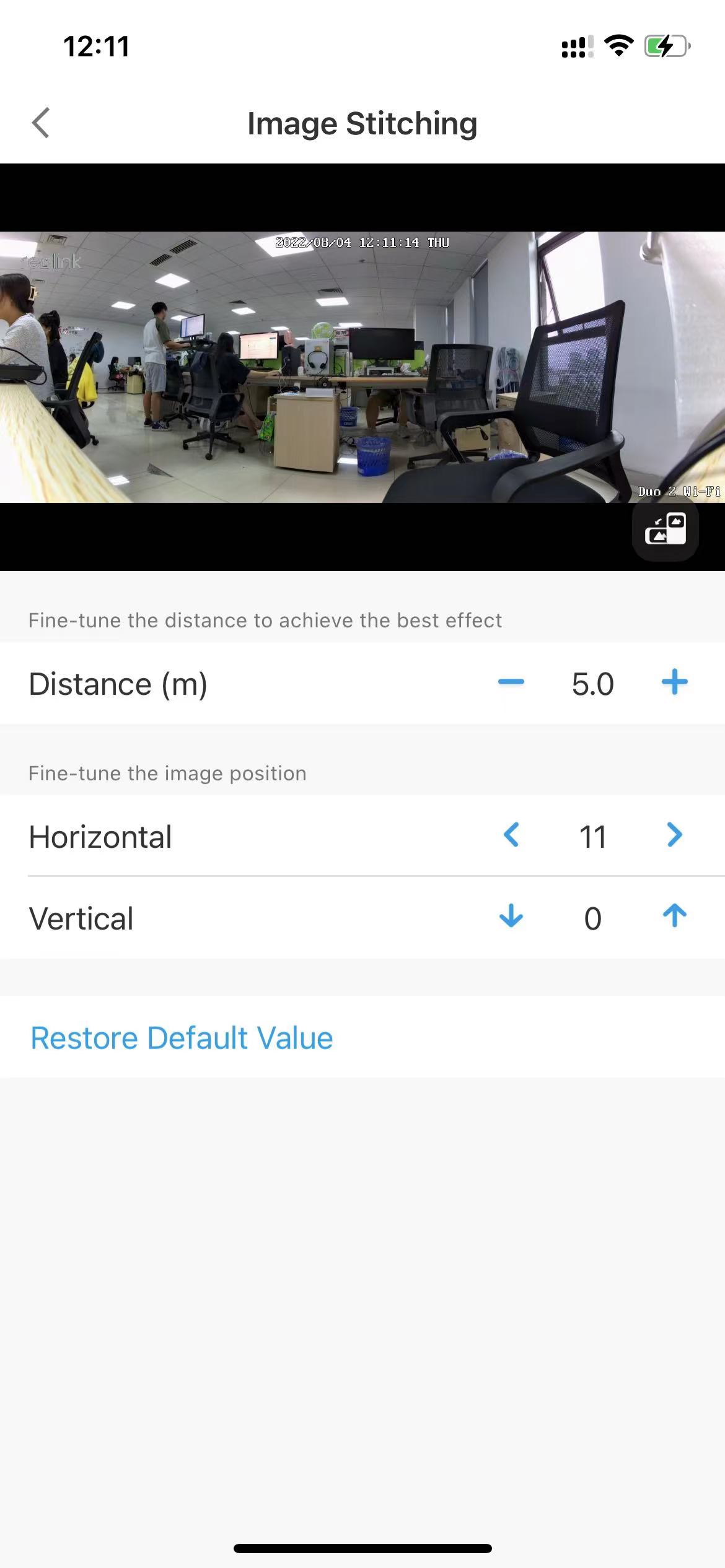Decrease the Distance value with minus
This screenshot has height=1568, width=725.
[x=511, y=682]
